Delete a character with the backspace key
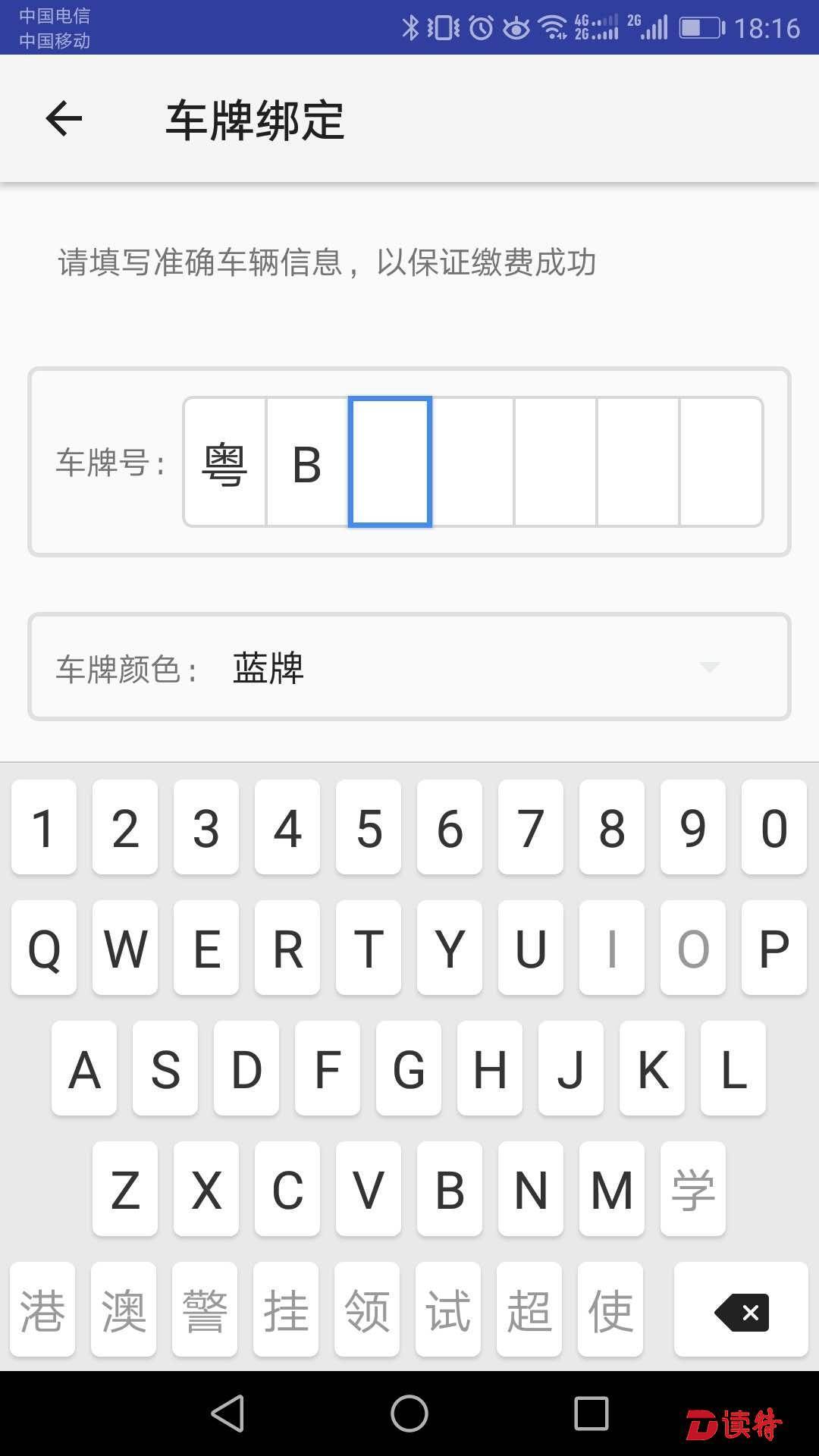Image resolution: width=819 pixels, height=1456 pixels. pos(741,1309)
